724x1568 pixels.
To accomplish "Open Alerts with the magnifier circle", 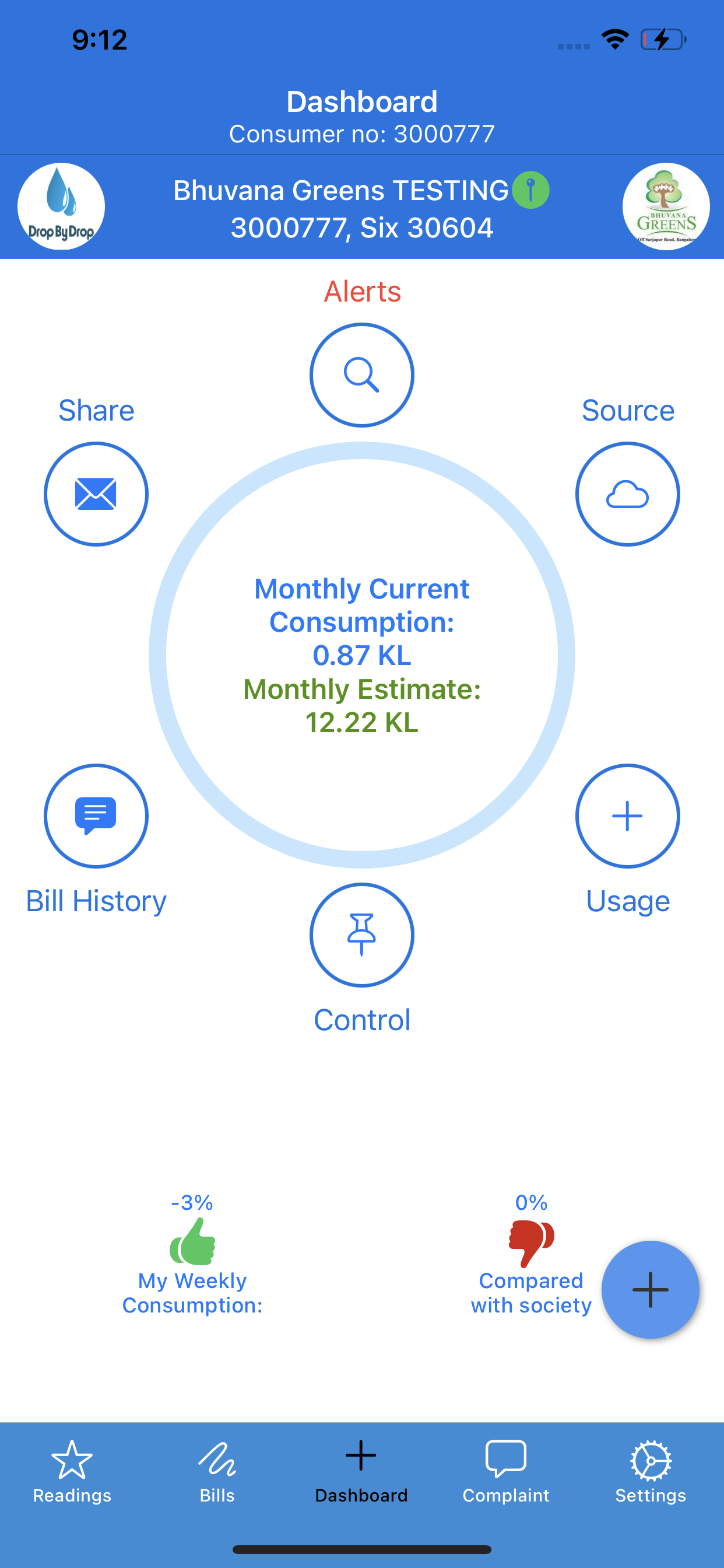I will click(362, 374).
